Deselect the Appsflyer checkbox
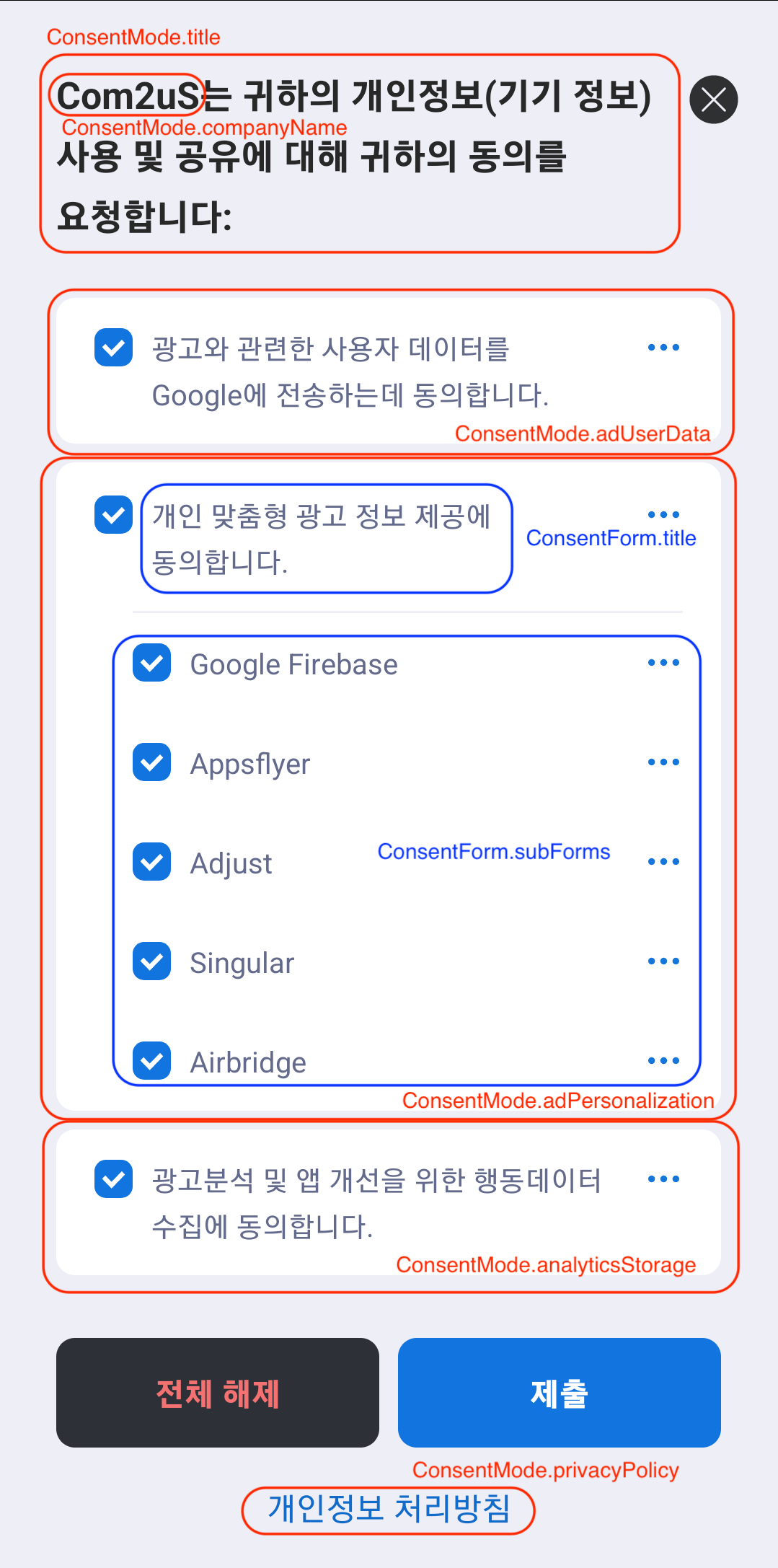Screen dimensions: 778x1568 click(x=151, y=762)
